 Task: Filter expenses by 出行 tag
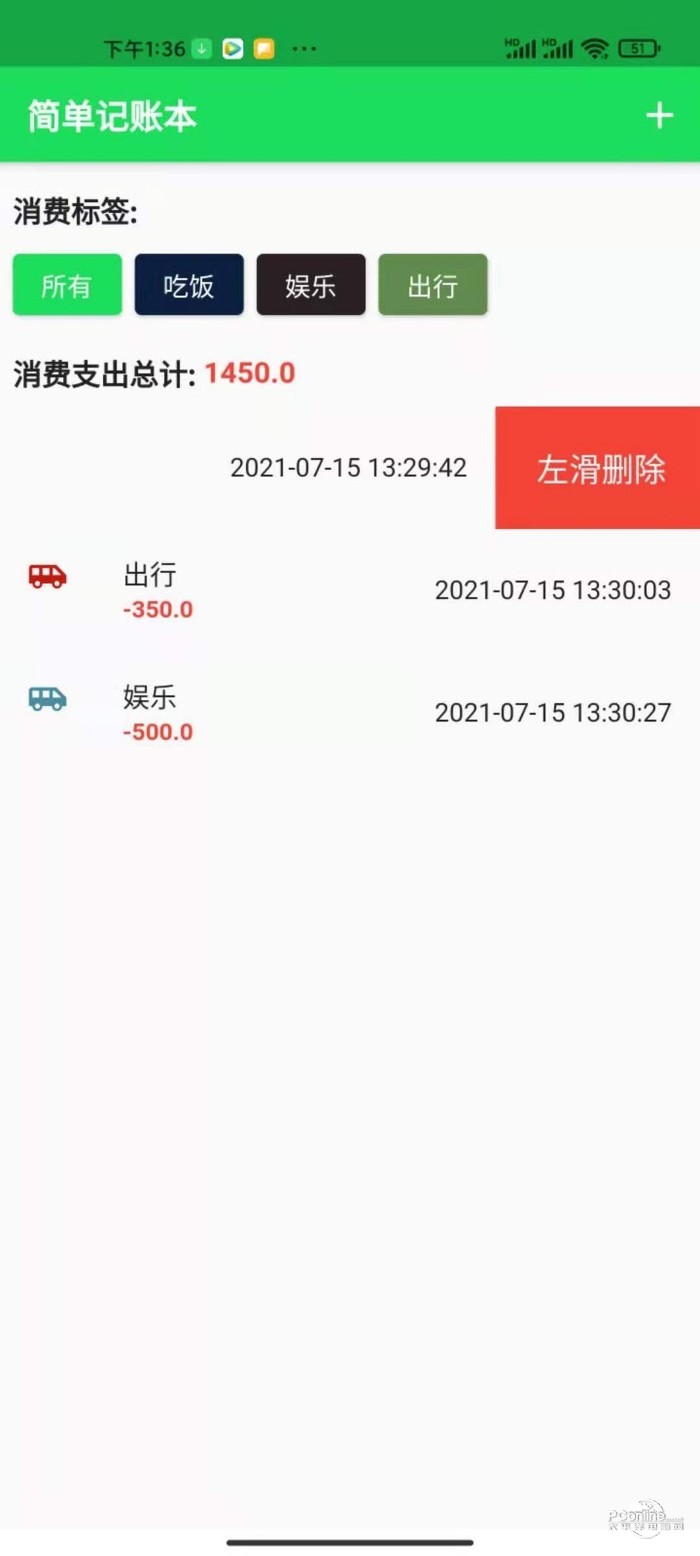[433, 285]
